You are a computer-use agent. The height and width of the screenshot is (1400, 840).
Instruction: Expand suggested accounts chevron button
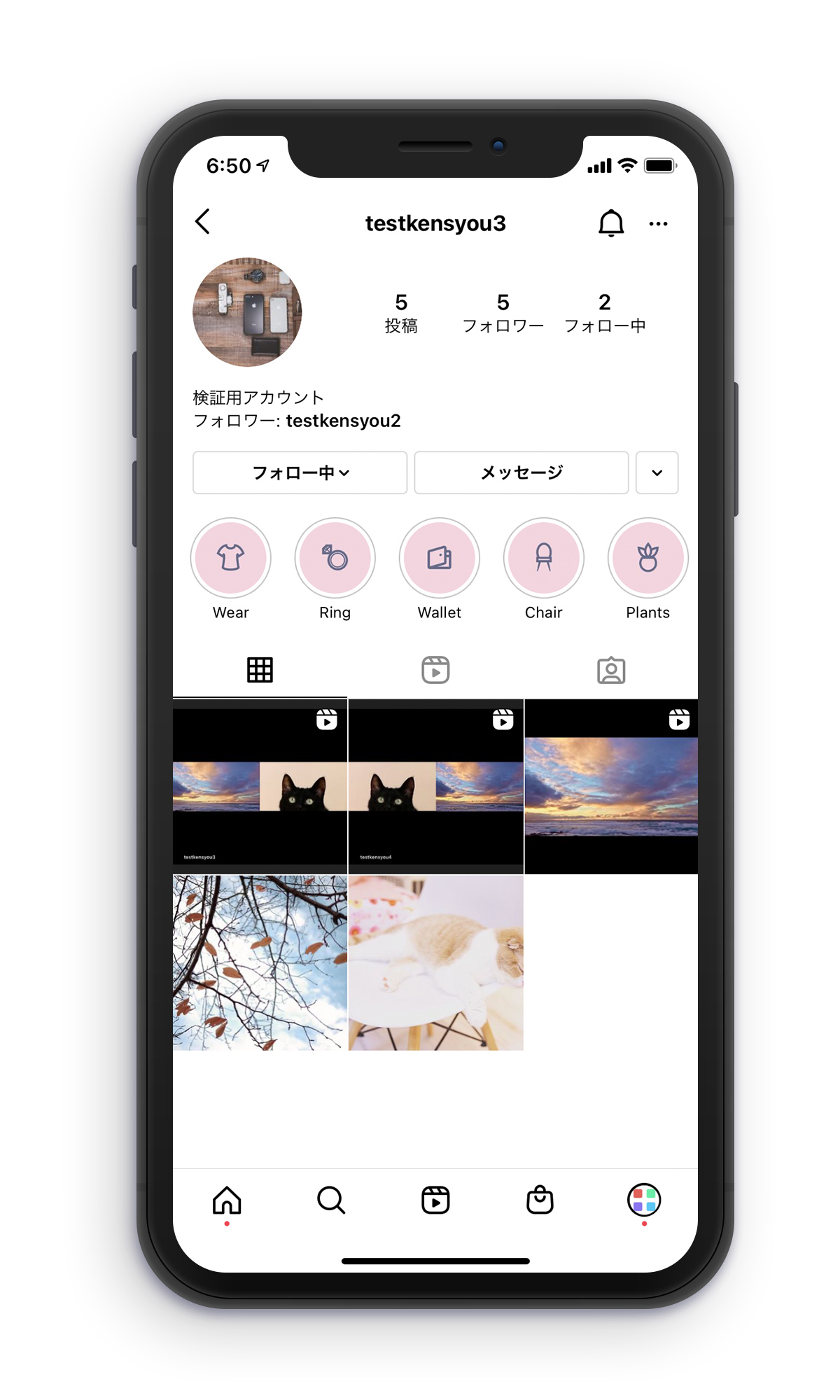657,472
